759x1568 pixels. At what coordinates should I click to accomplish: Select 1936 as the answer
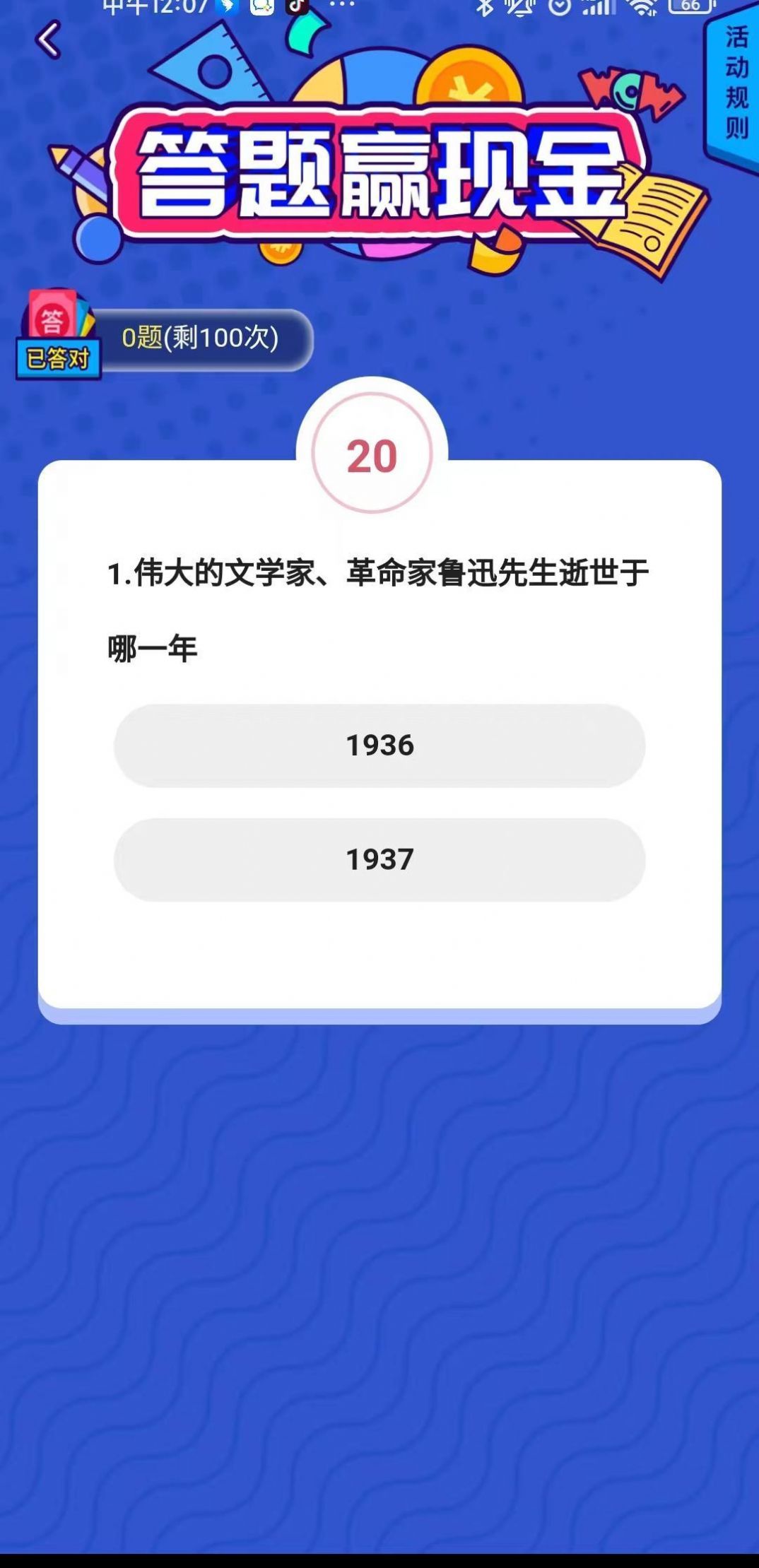379,744
